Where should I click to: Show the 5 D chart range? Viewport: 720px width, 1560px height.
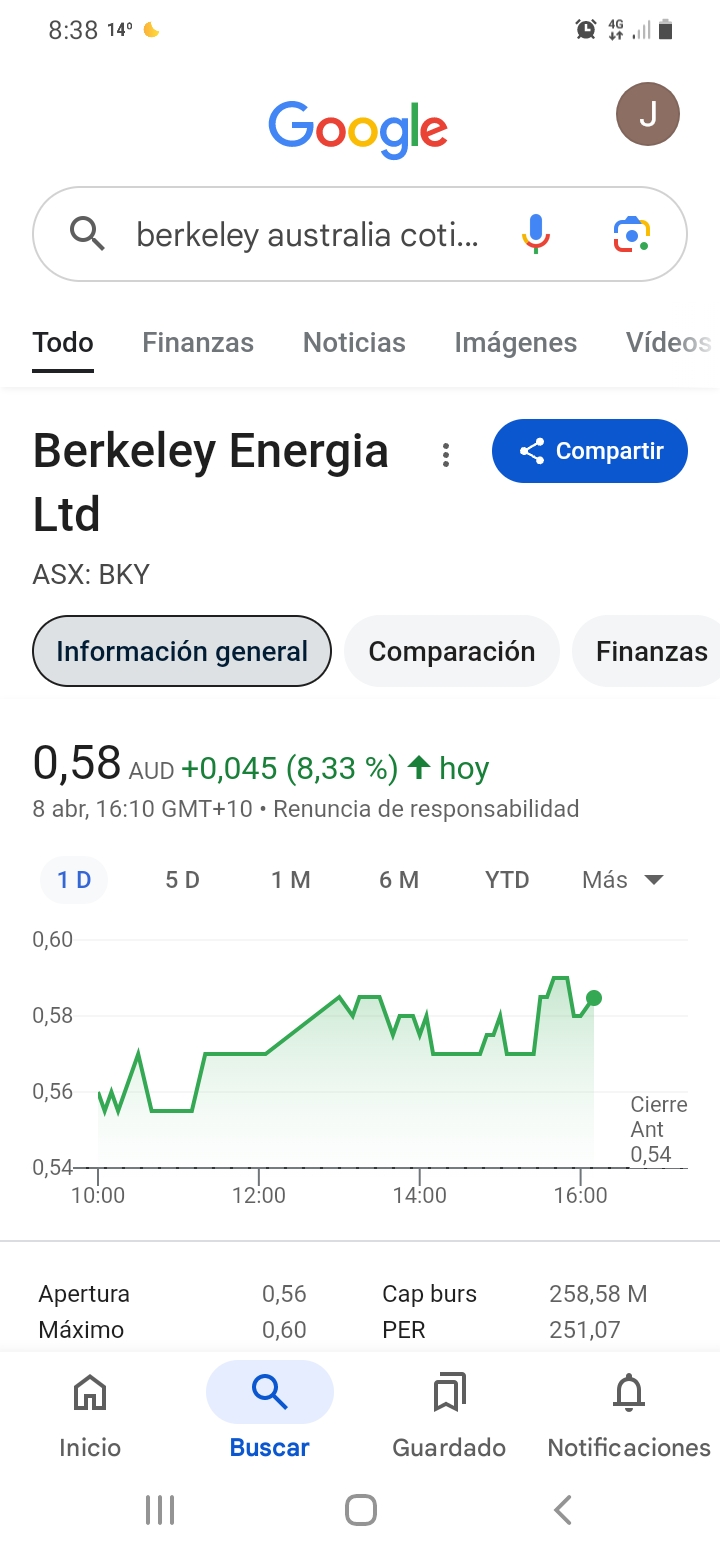click(x=183, y=880)
